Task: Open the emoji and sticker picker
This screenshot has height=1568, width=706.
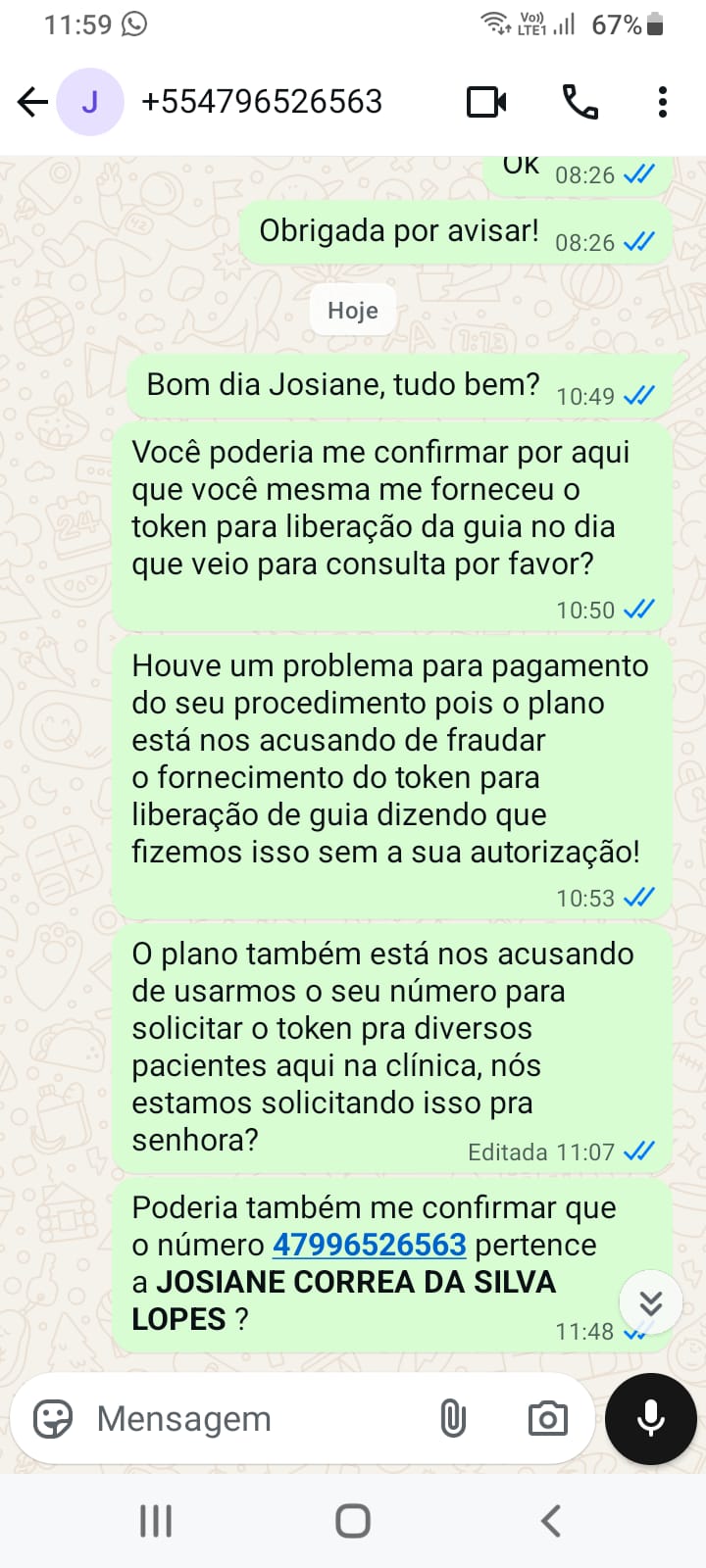Action: pos(53,1418)
